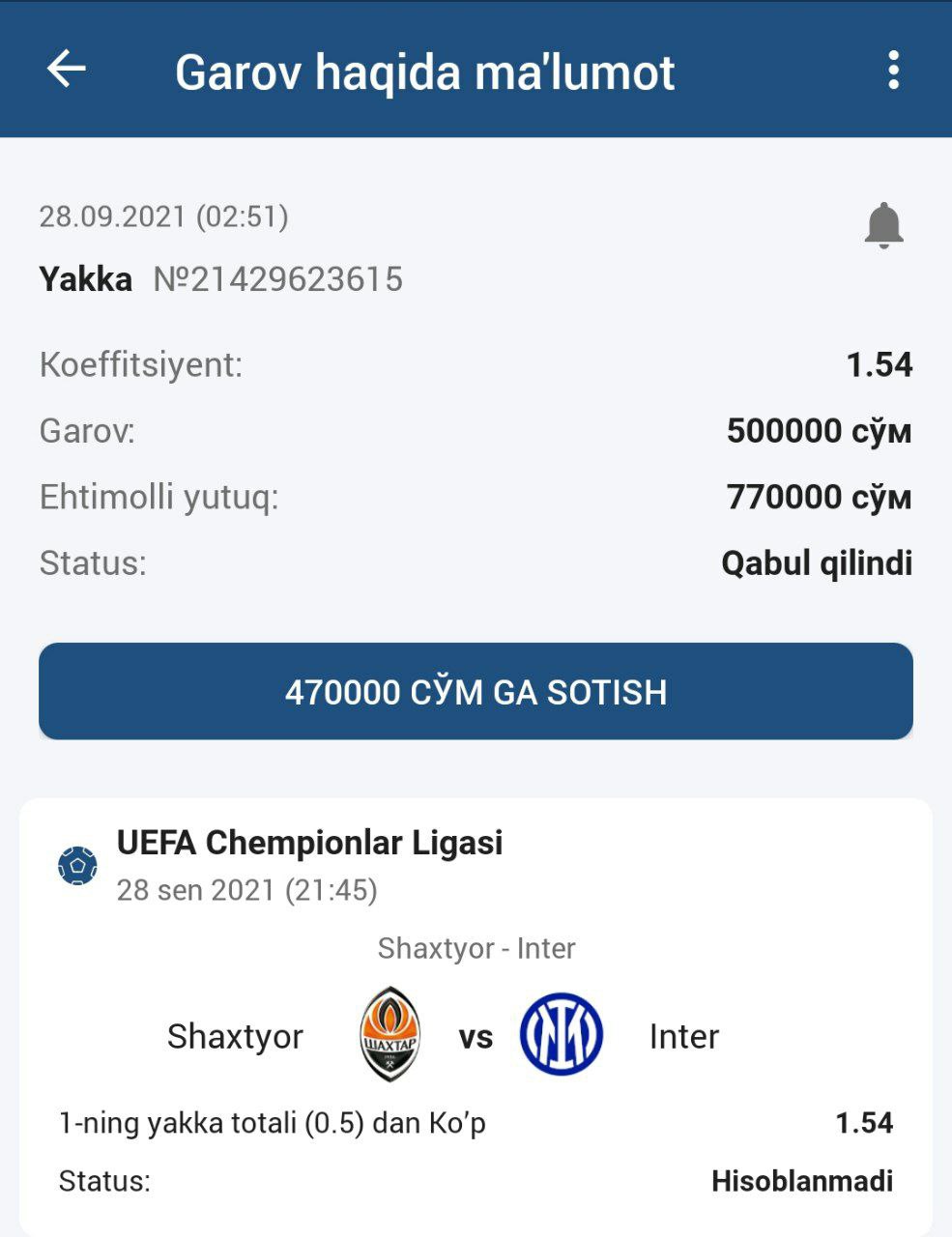
Task: Go back using the arrow icon
Action: pos(67,70)
